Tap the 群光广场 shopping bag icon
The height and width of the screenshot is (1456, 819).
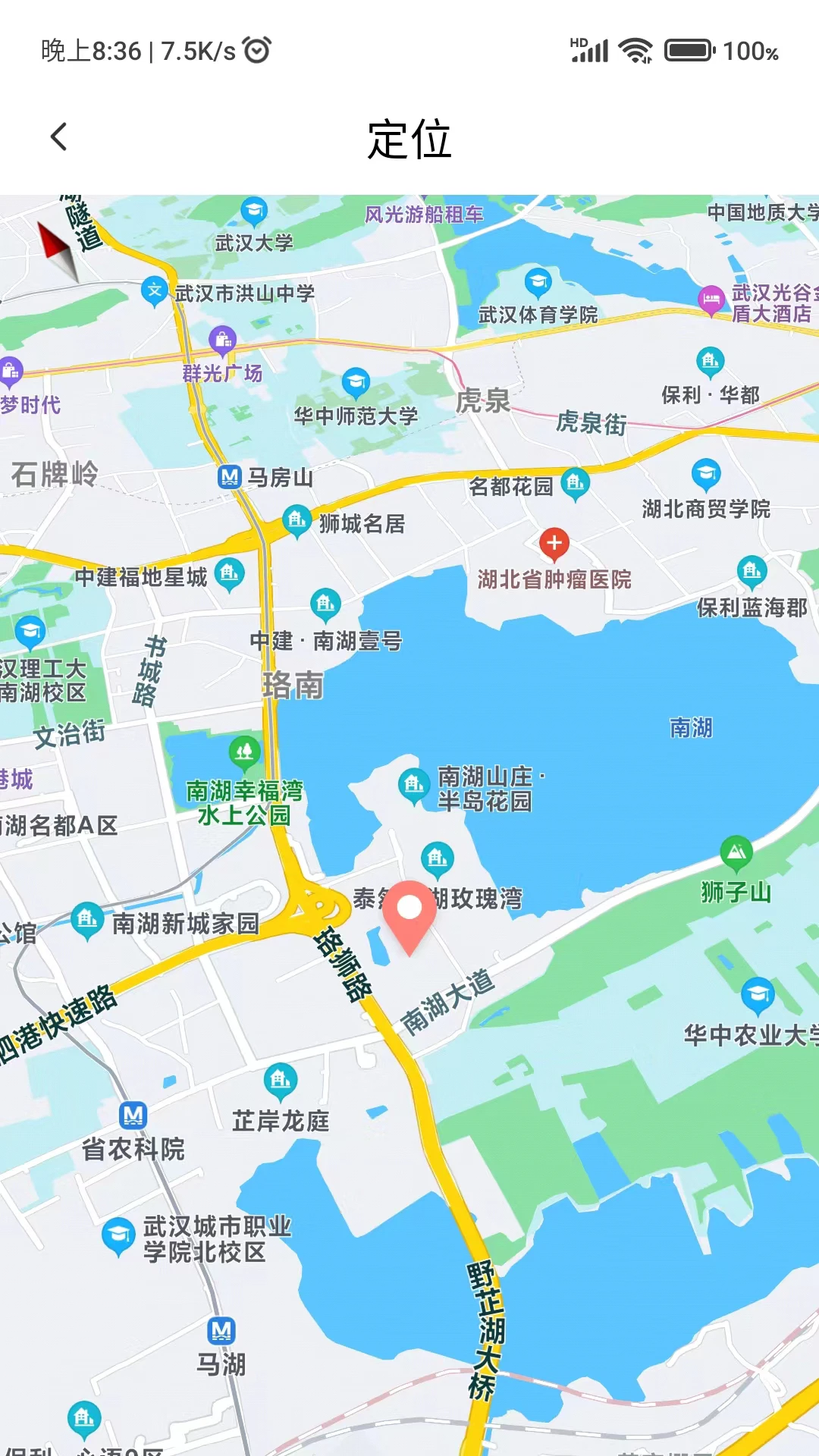(222, 340)
